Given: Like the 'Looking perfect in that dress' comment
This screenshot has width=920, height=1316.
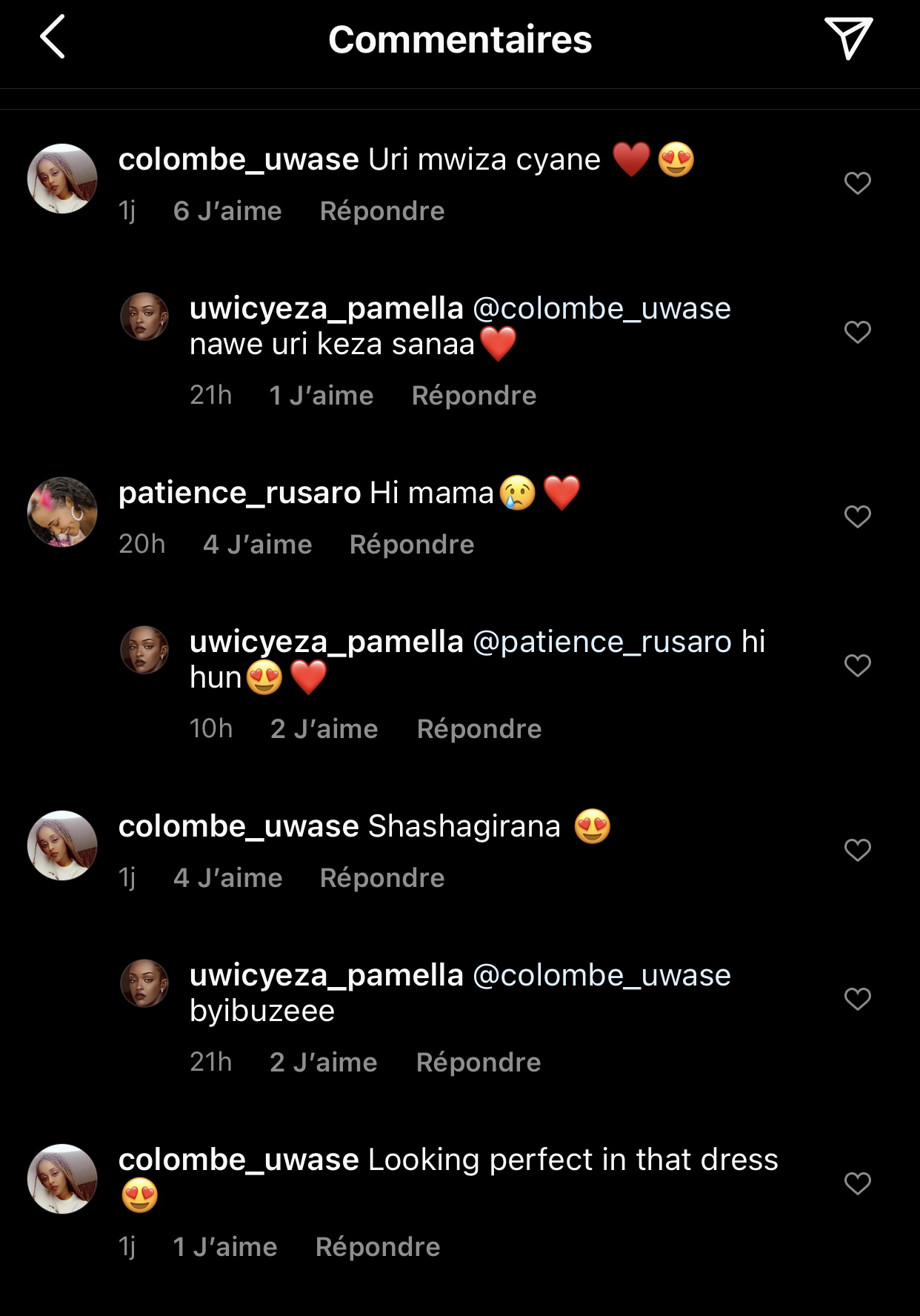Looking at the screenshot, I should click(x=857, y=1183).
